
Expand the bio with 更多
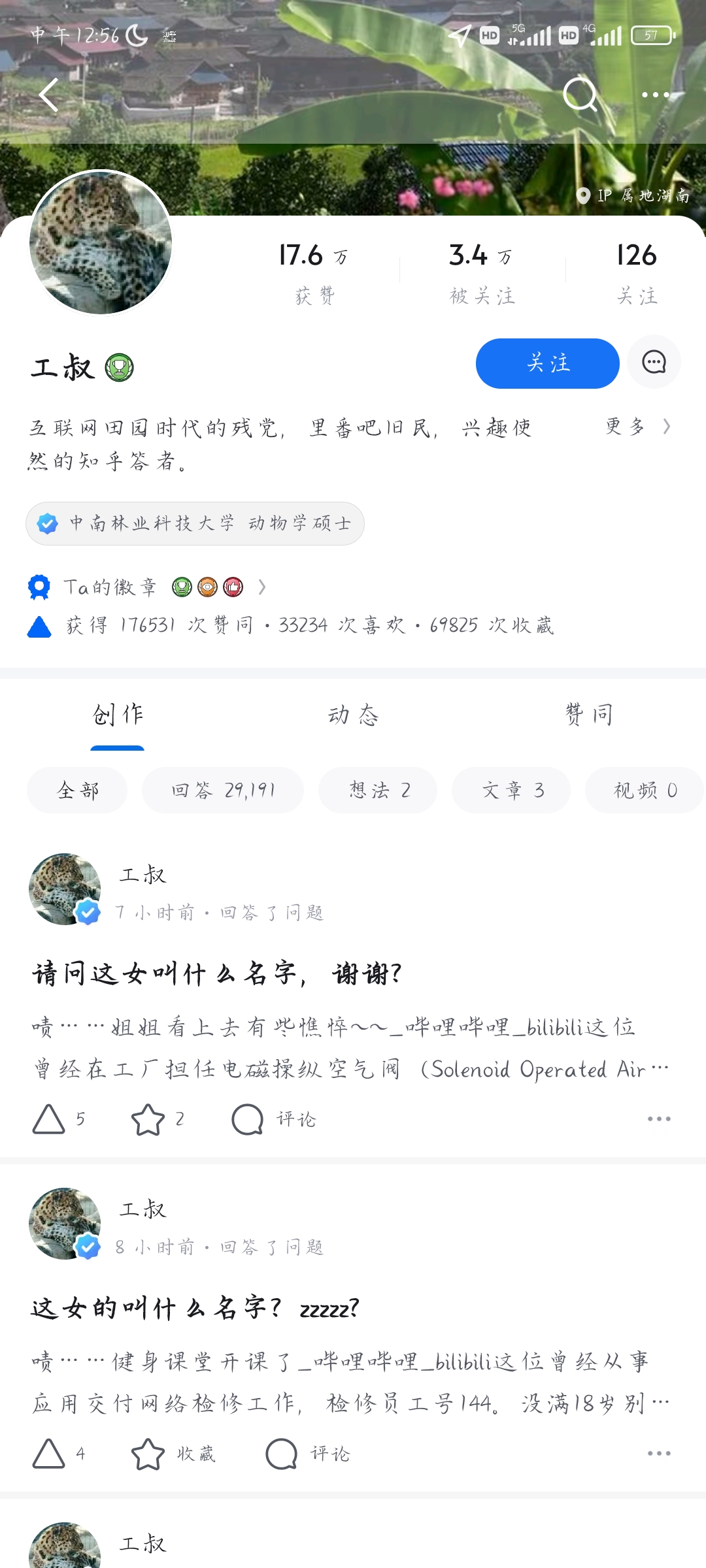click(637, 427)
